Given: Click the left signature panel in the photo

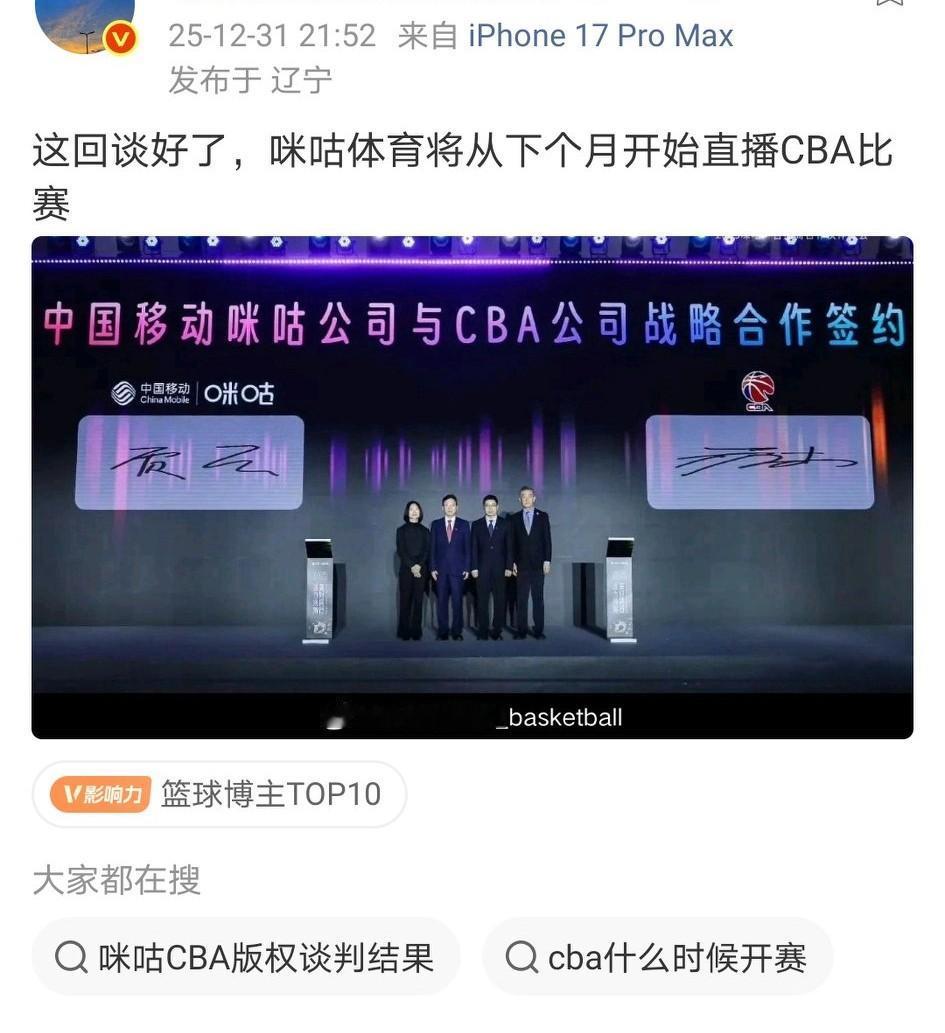Looking at the screenshot, I should point(190,460).
